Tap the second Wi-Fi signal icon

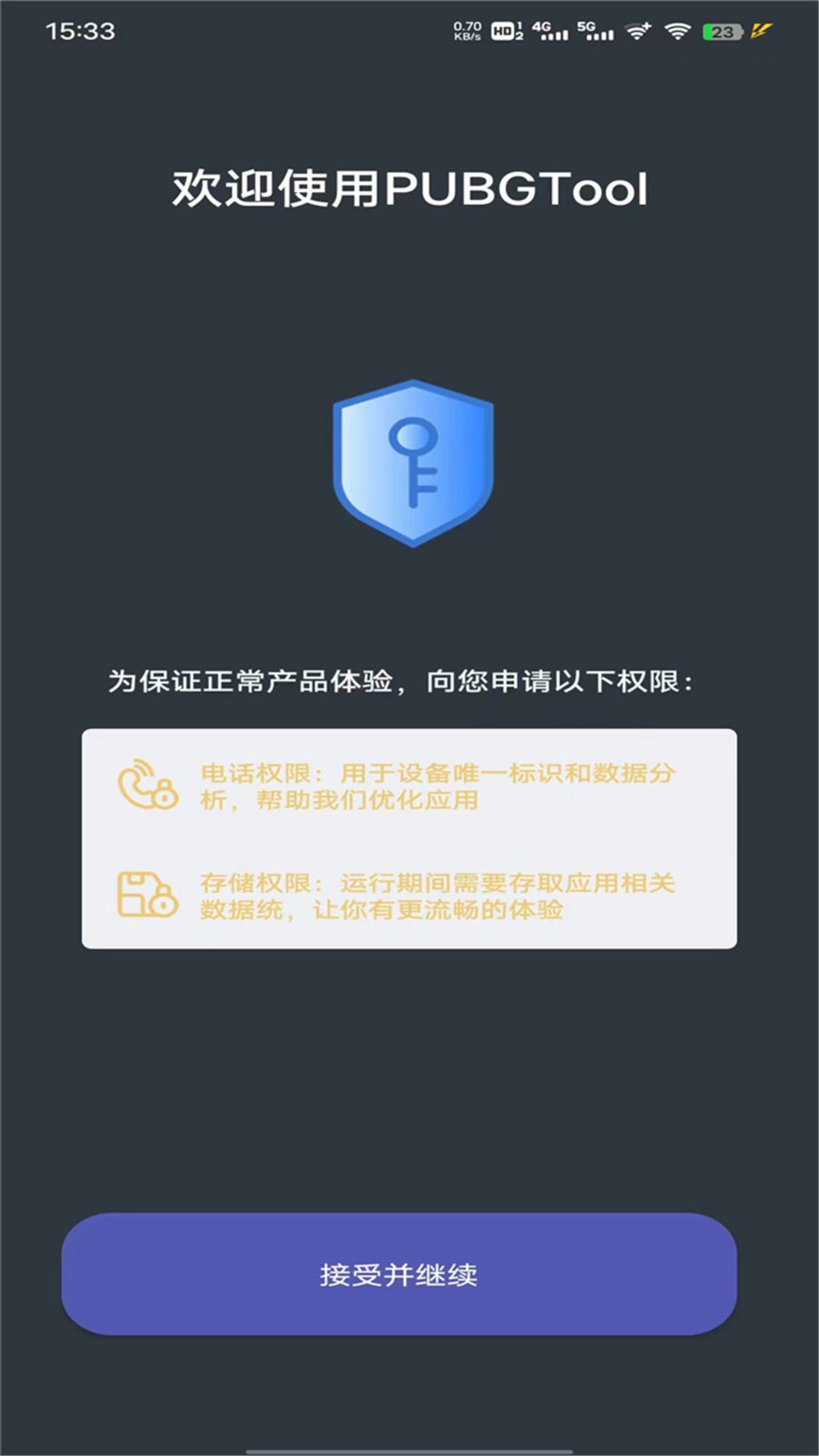pos(676,31)
